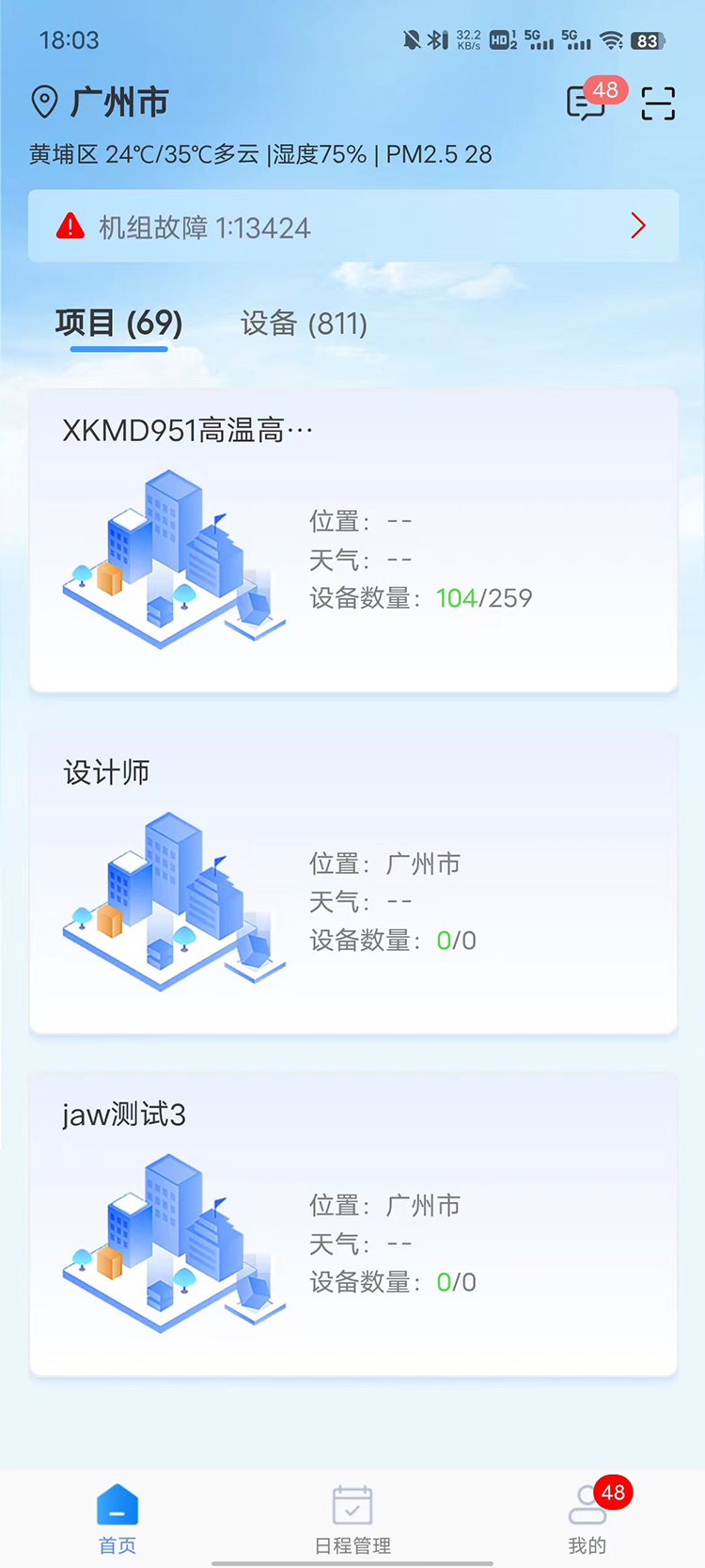Tap the green 104 device count
705x1568 pixels.
pos(459,597)
